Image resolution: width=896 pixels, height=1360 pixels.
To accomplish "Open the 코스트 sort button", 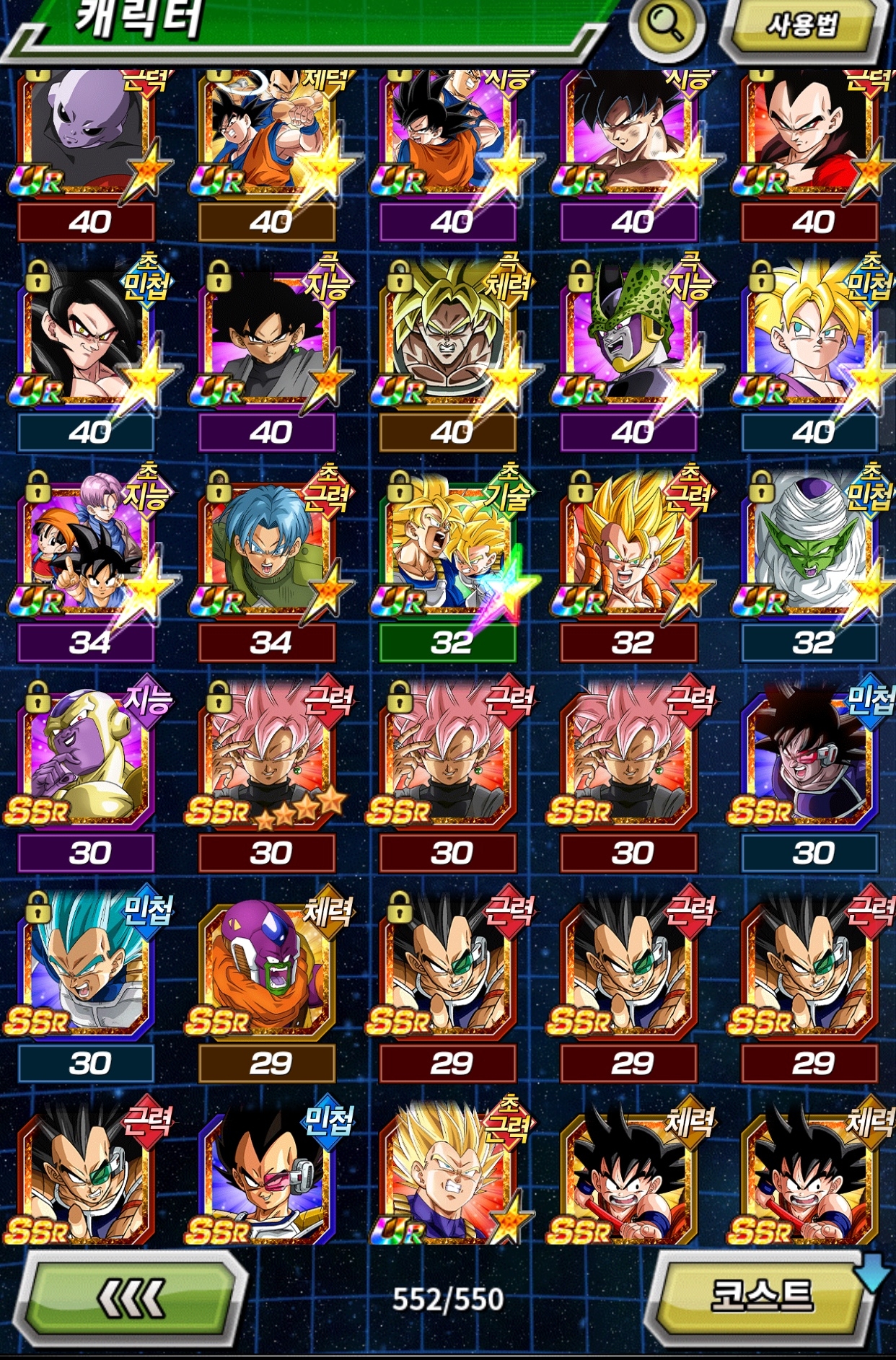I will click(761, 1297).
